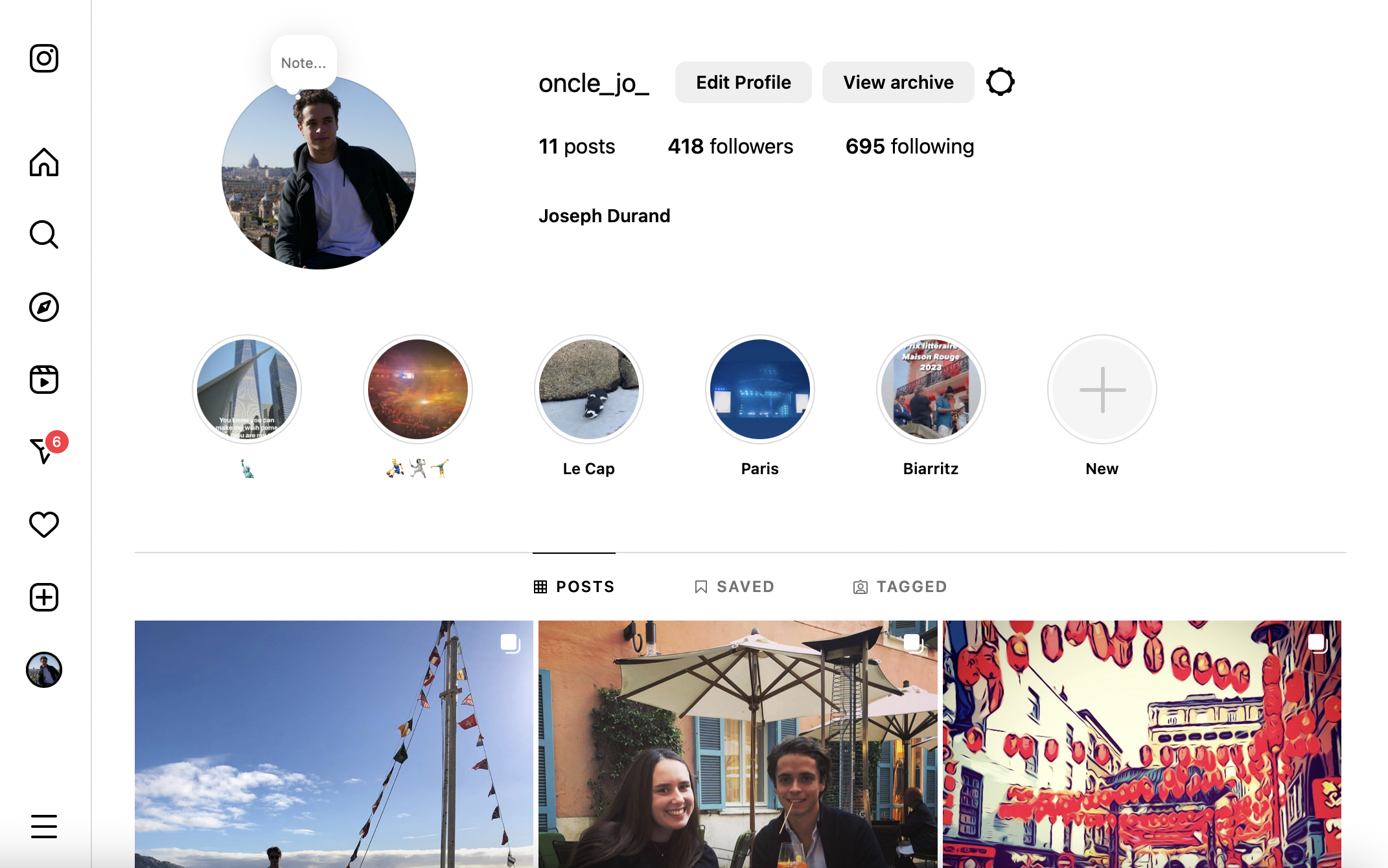The width and height of the screenshot is (1388, 868).
Task: Open direct messages with 6 unread
Action: point(44,451)
